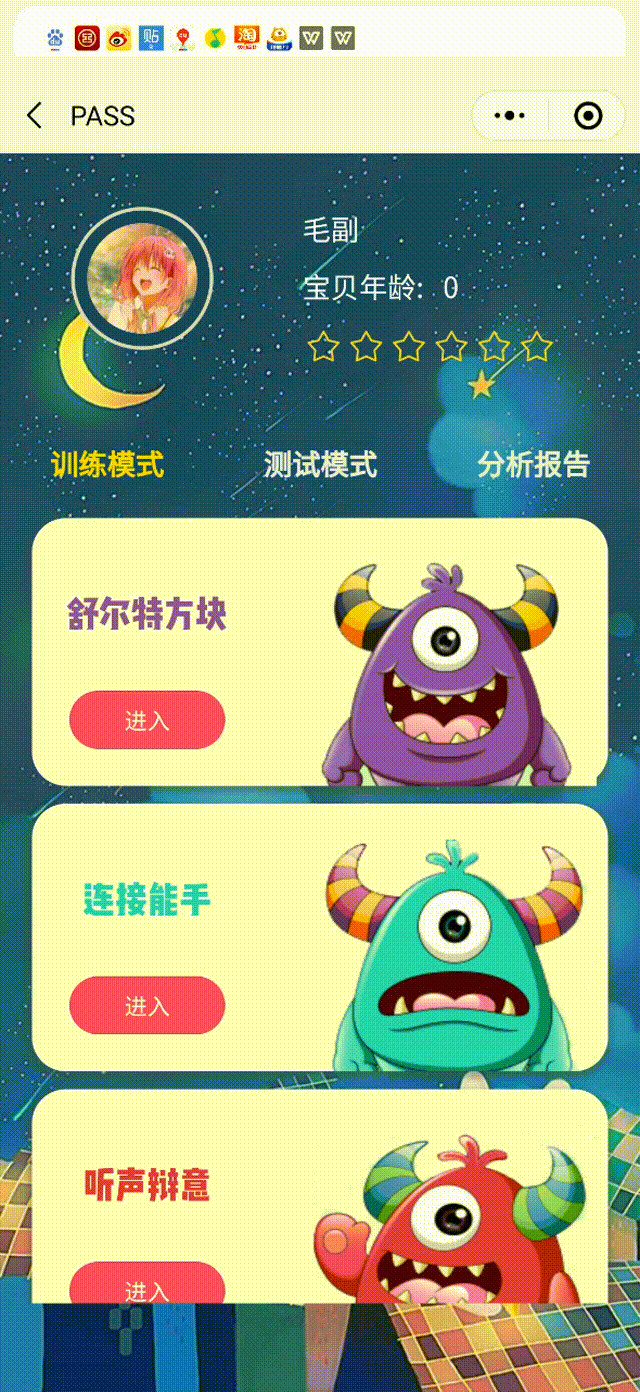Screen dimensions: 640x1392
Task: Open the mini program more options menu
Action: [x=510, y=116]
